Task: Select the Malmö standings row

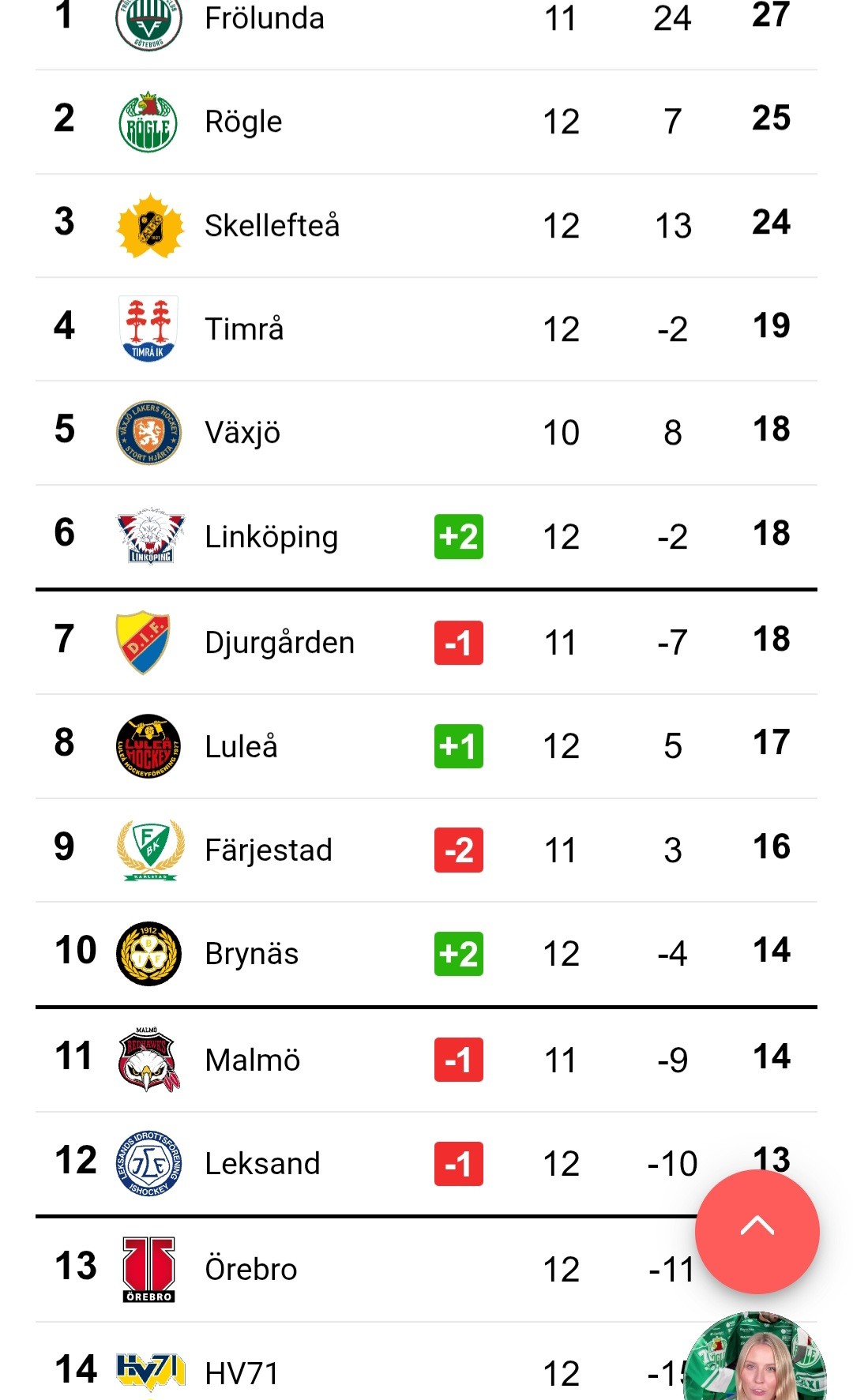Action: 252,1060
